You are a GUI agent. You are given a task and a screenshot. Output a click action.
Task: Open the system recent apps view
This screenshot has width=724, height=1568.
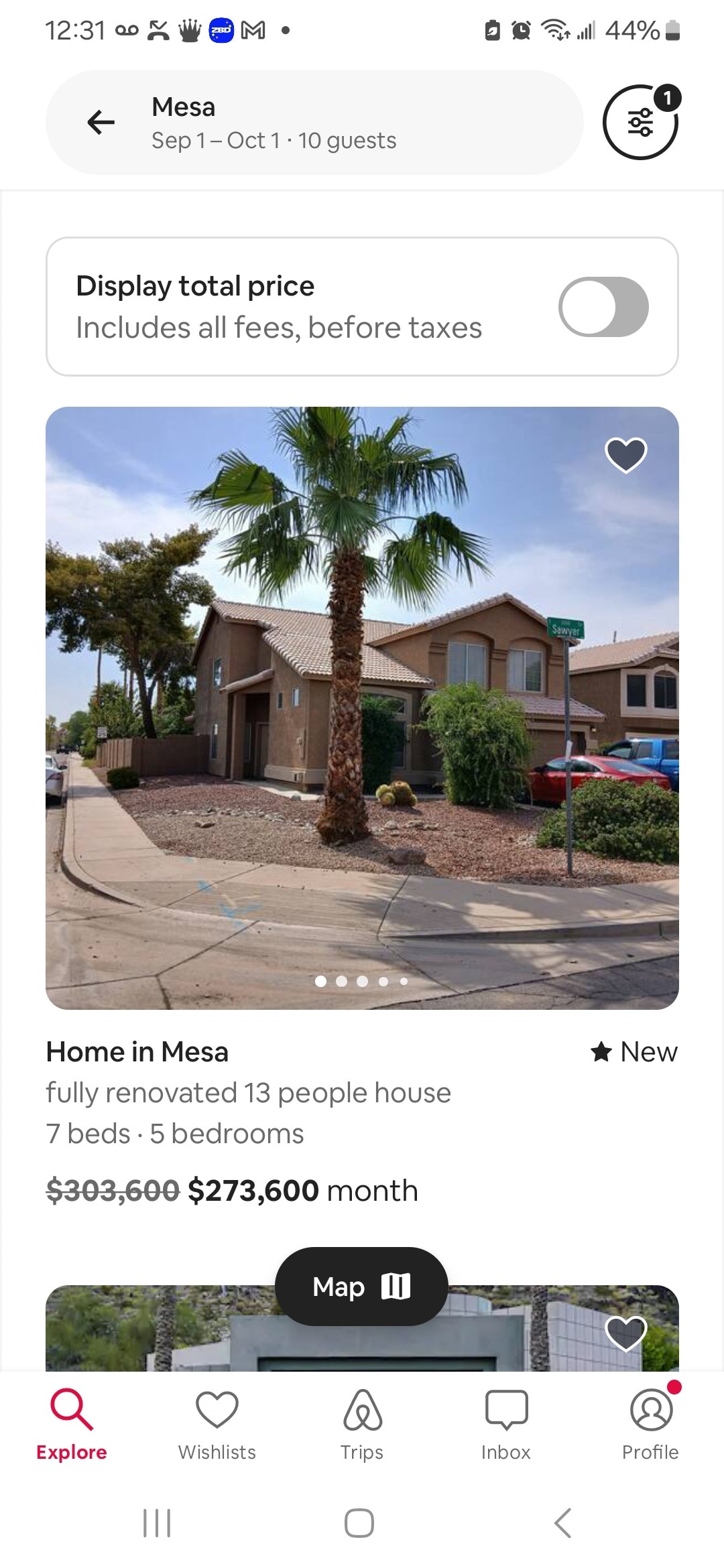click(158, 1522)
